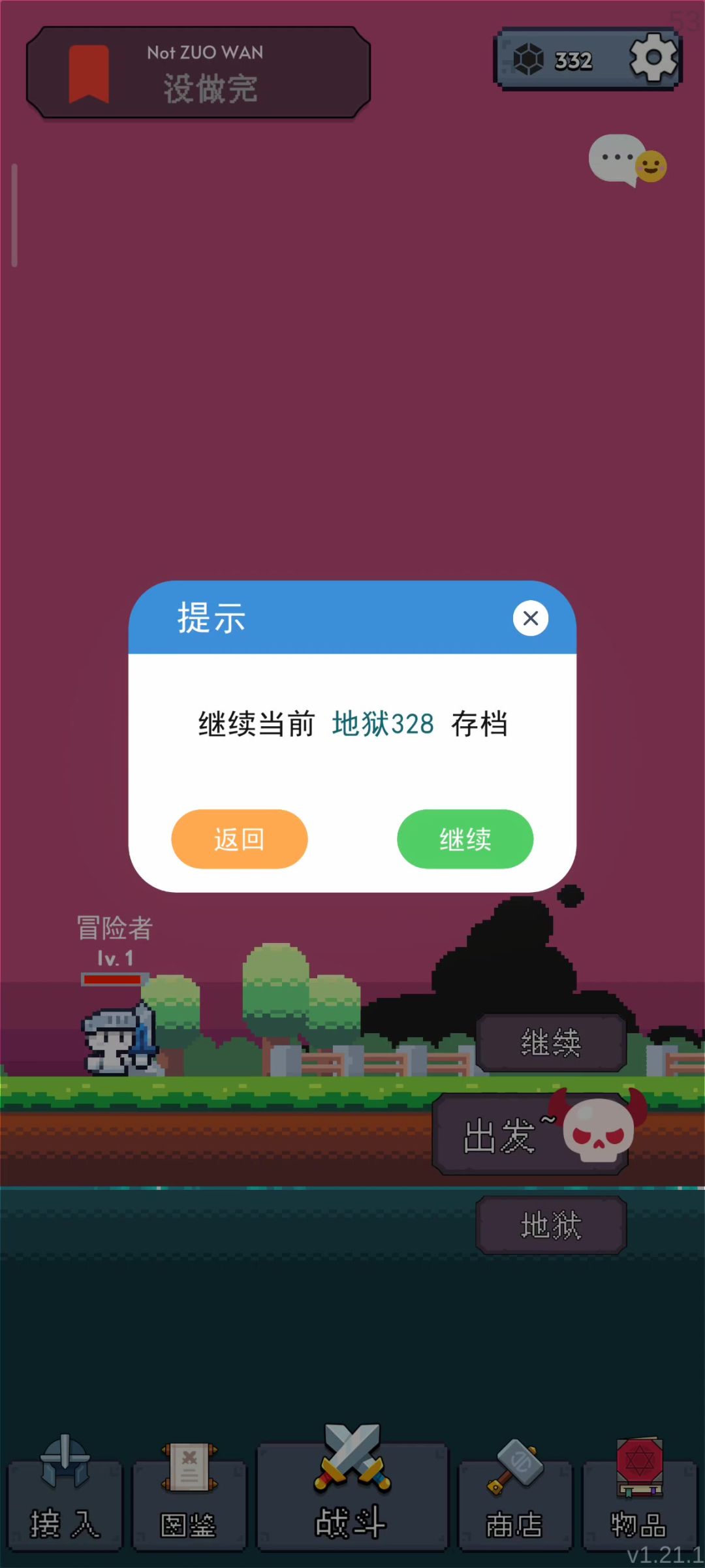705x1568 pixels.
Task: Tap the dark 继续 button above 出发
Action: click(551, 1042)
